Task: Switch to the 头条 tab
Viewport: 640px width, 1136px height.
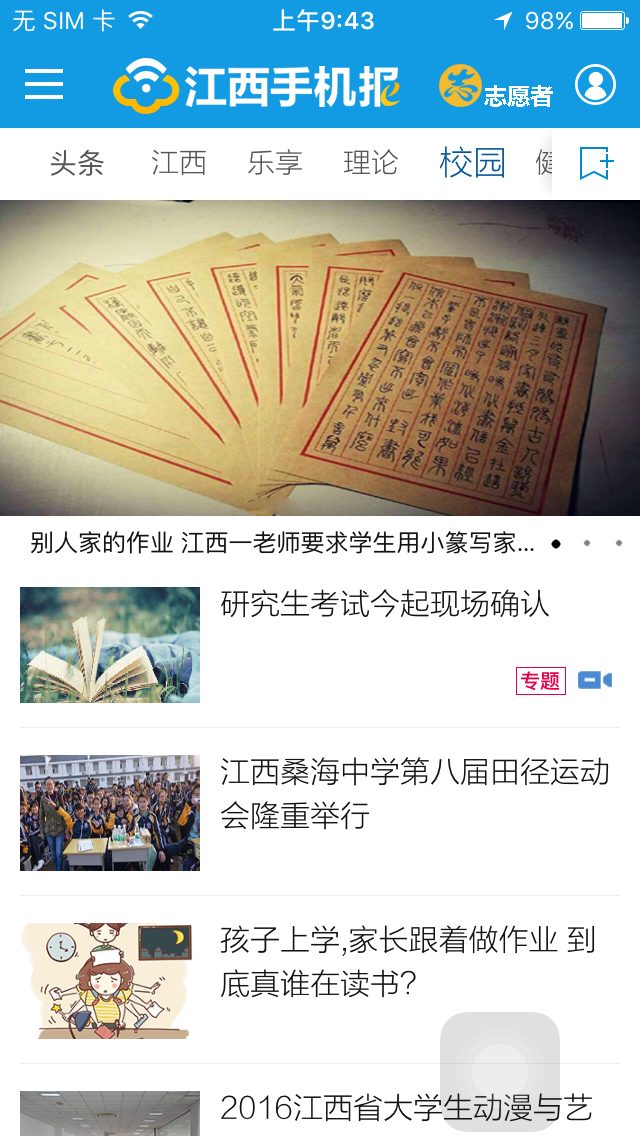Action: click(x=77, y=163)
